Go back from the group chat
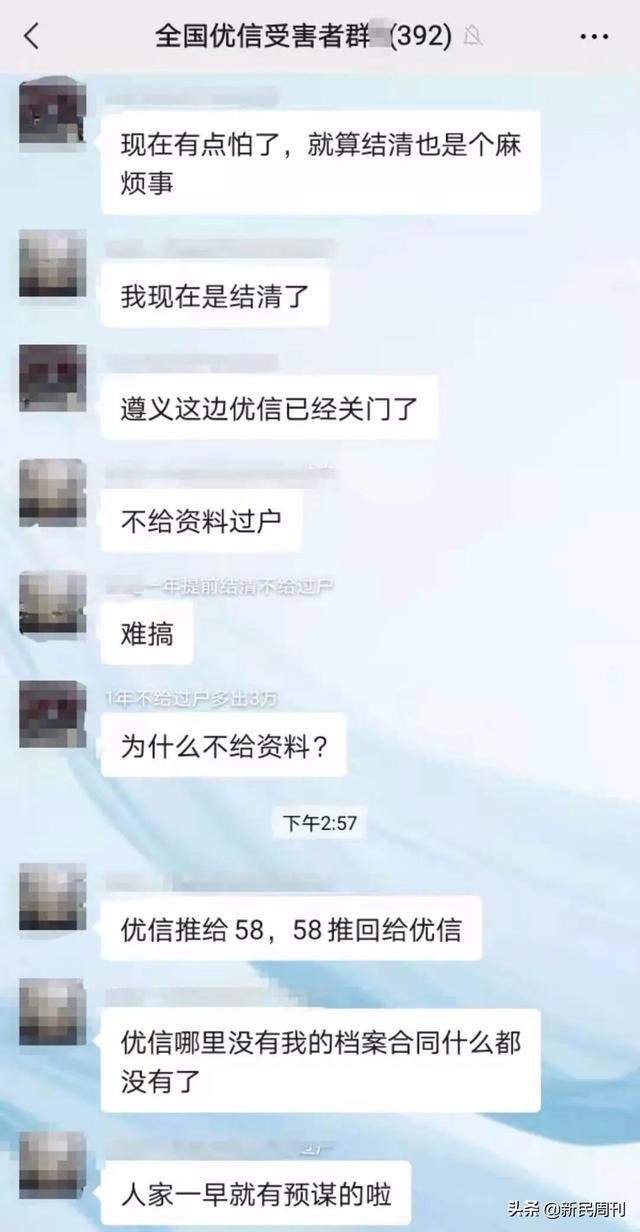Viewport: 640px width, 1232px height. pyautogui.click(x=32, y=37)
